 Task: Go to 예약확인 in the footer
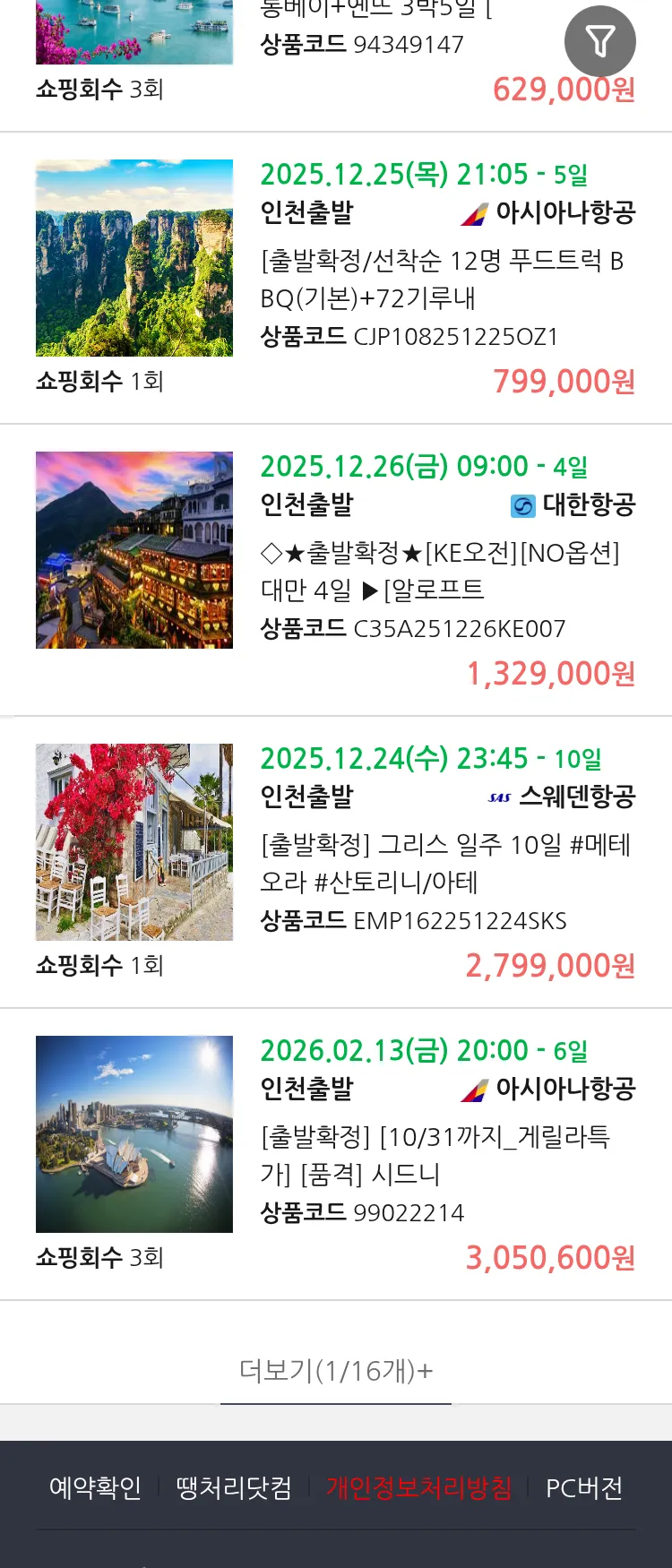point(95,1488)
